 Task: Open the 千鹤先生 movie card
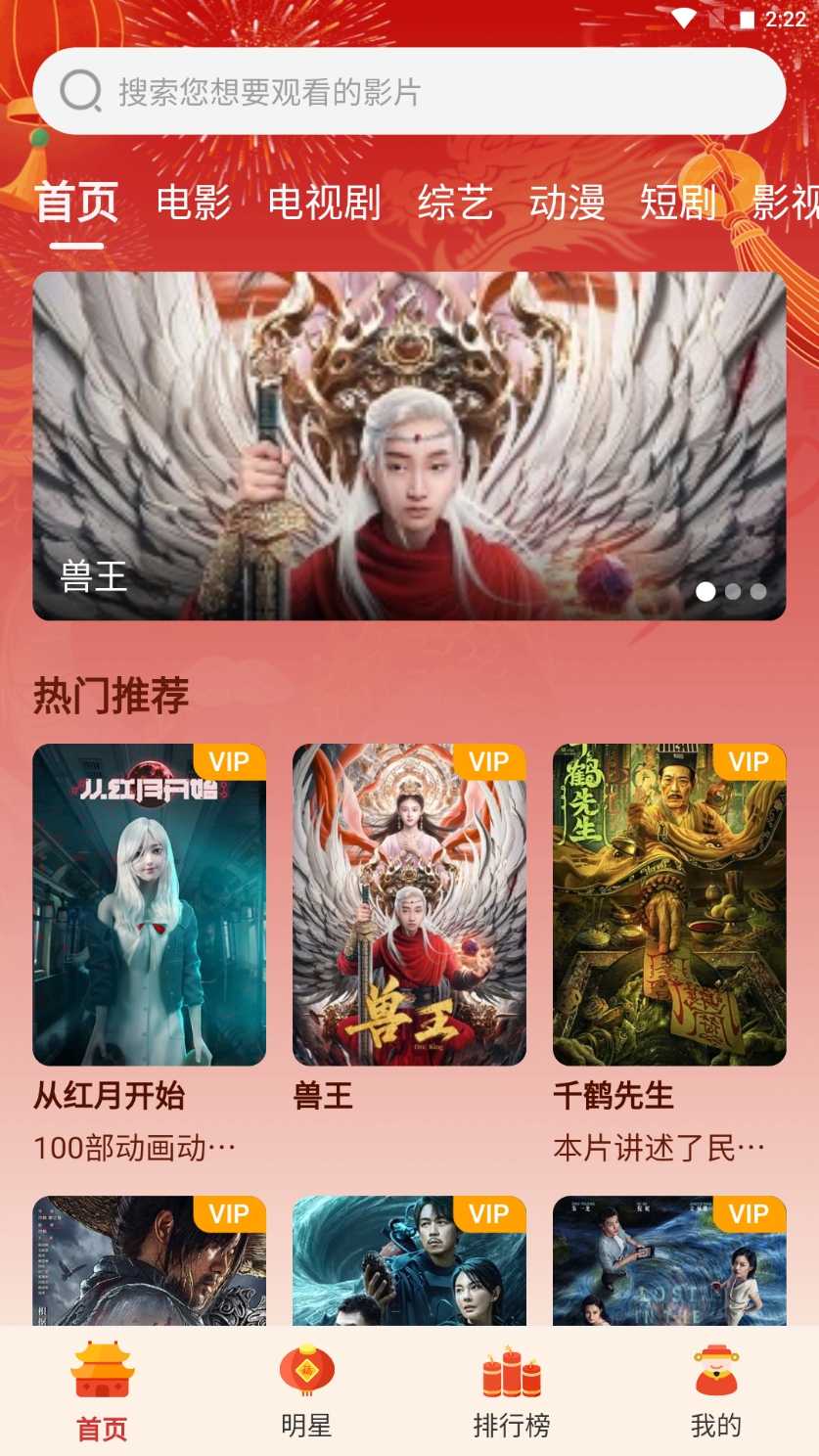pyautogui.click(x=669, y=905)
